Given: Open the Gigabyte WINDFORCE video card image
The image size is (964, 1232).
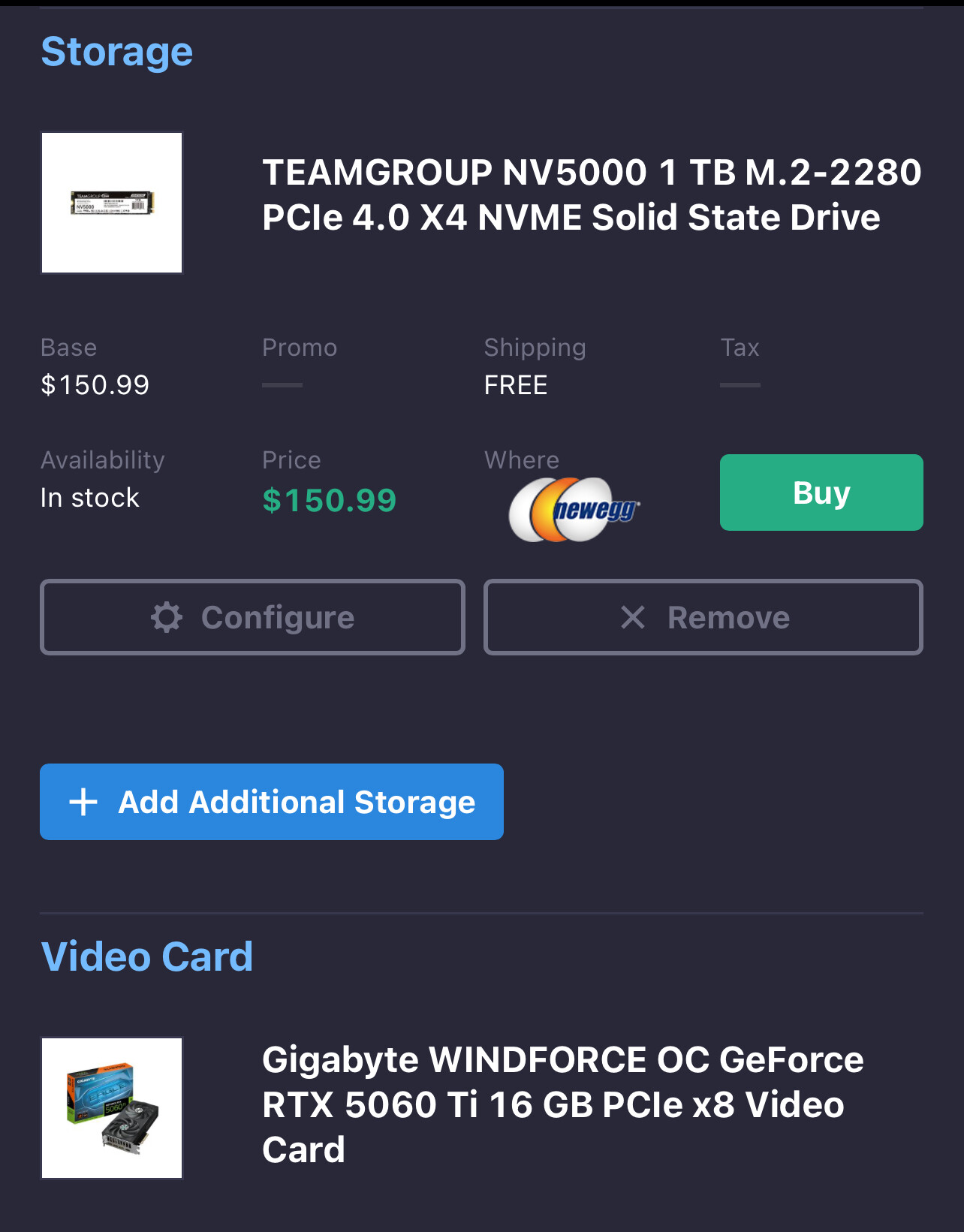Looking at the screenshot, I should [112, 1108].
